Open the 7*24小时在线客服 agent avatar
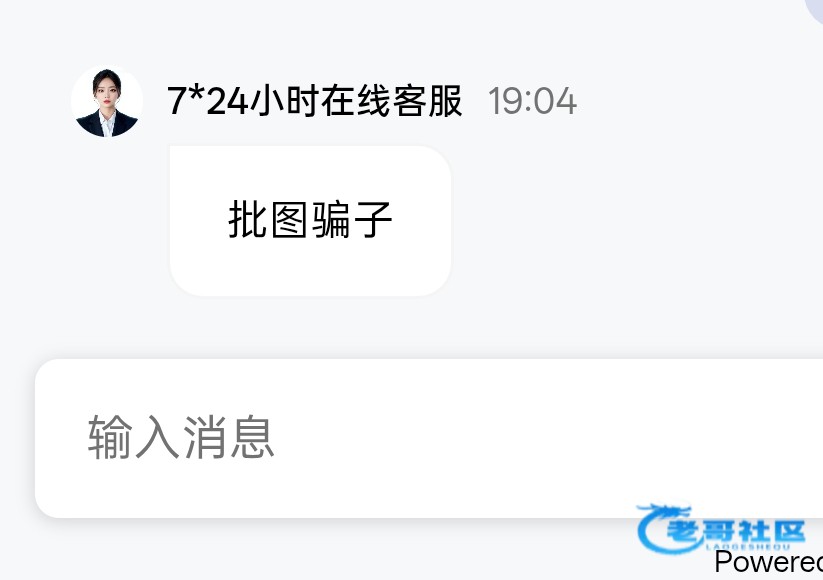Screen dimensions: 823x580 tap(106, 102)
